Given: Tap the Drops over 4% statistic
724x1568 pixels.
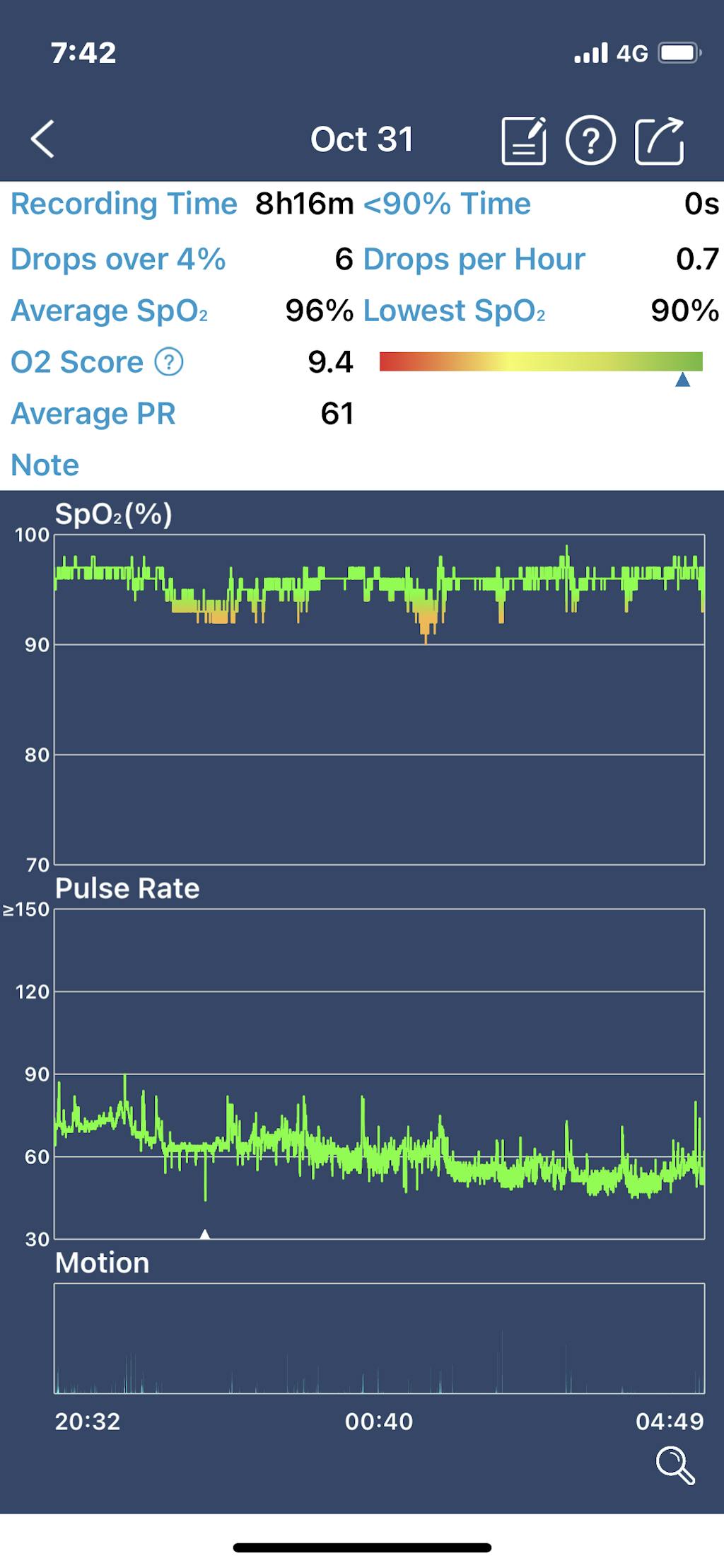Looking at the screenshot, I should pyautogui.click(x=119, y=258).
